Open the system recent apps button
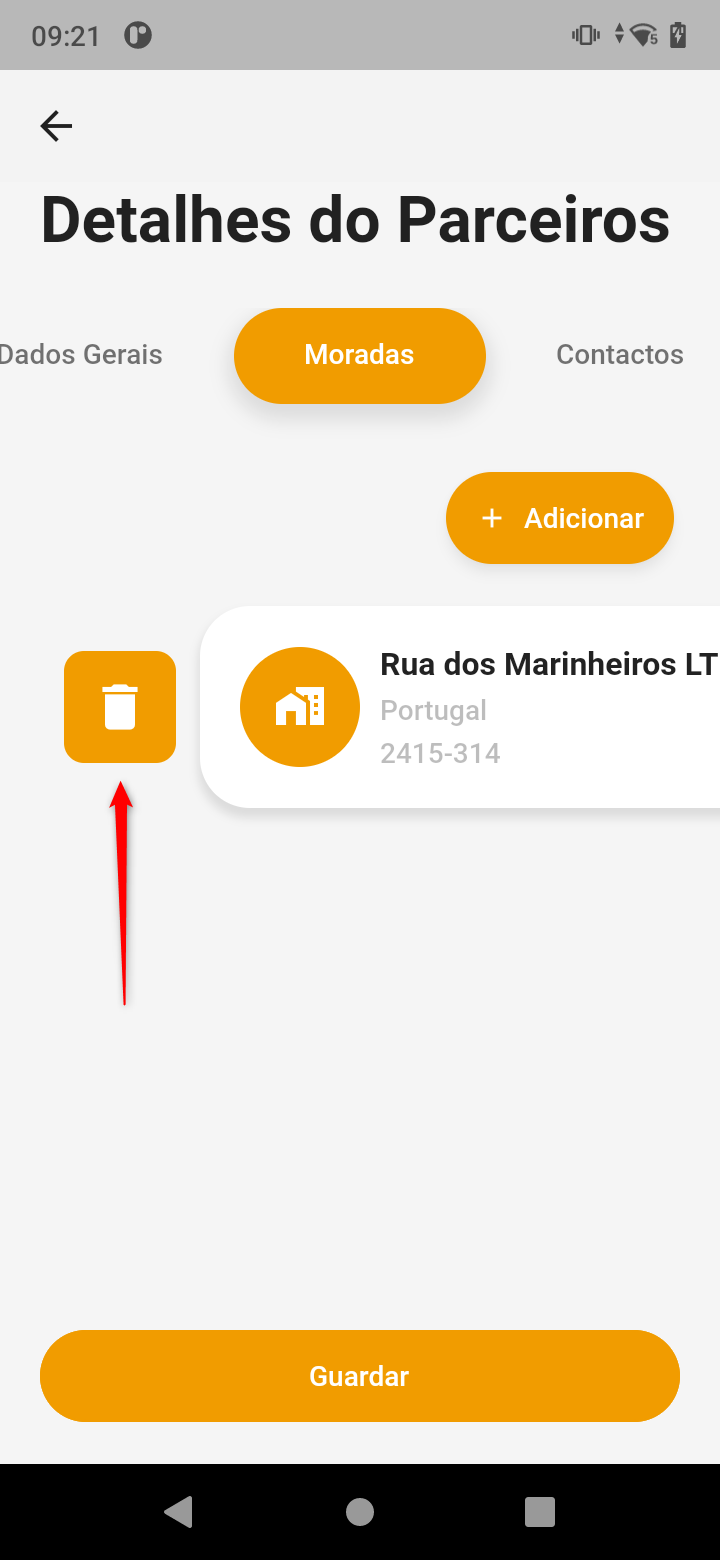This screenshot has height=1560, width=720. [540, 1512]
